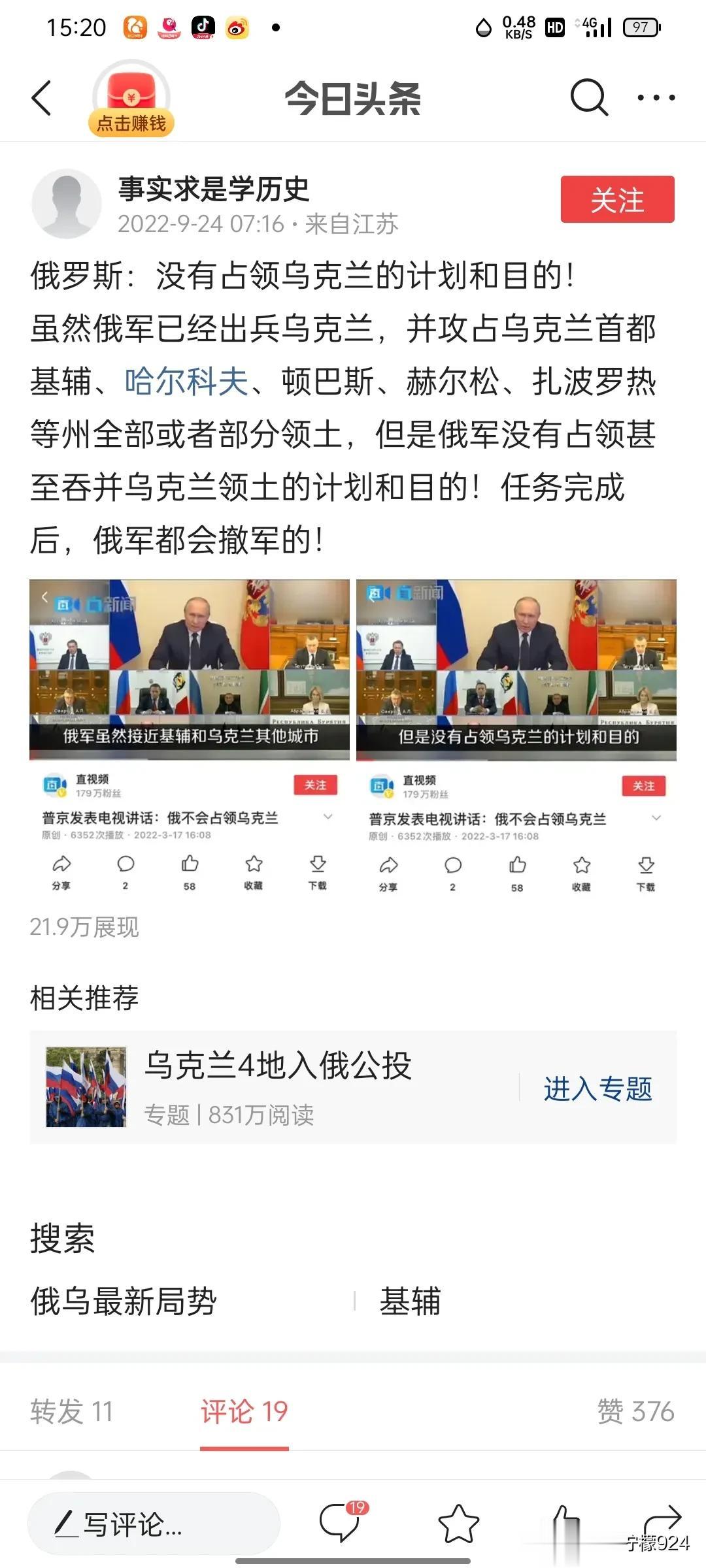Screen dimensions: 706x1568
Task: Toggle 收藏 bookmark under the second video
Action: [580, 872]
